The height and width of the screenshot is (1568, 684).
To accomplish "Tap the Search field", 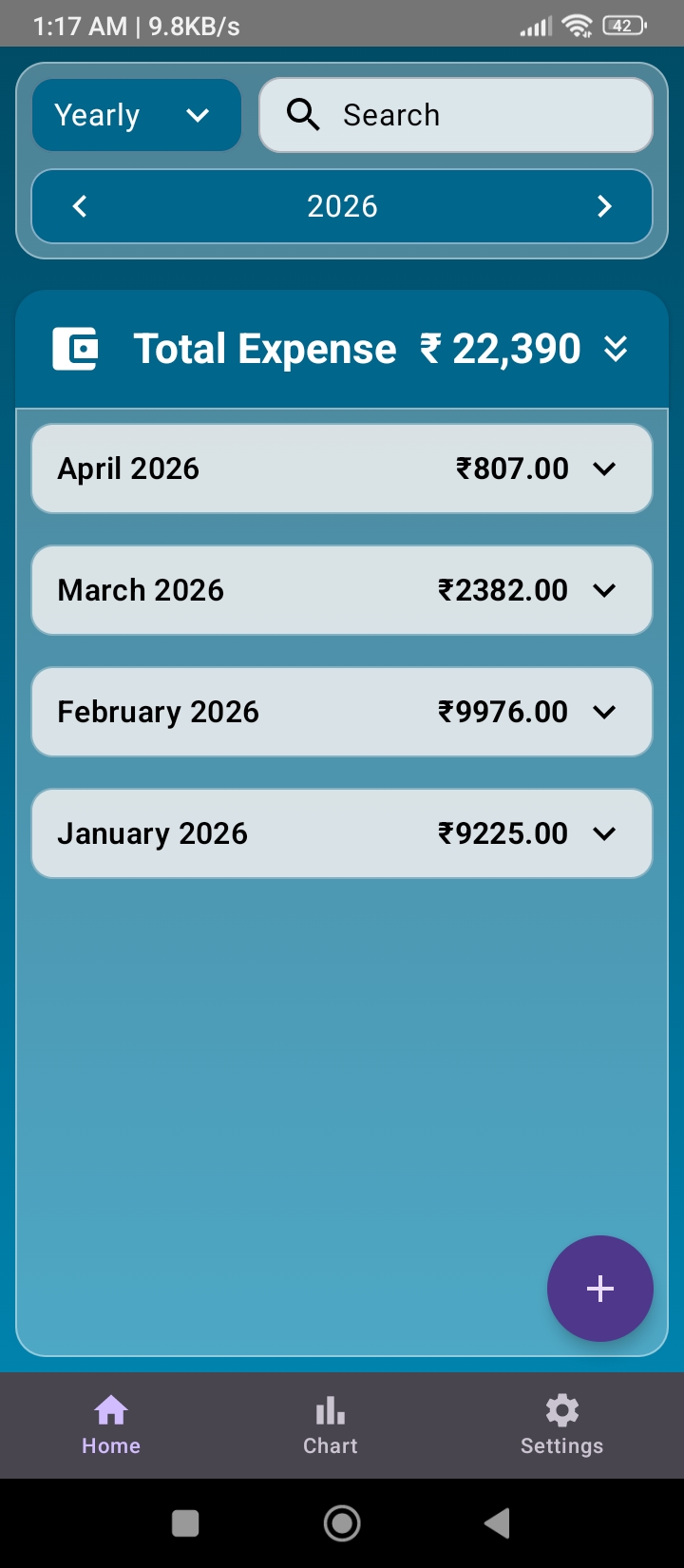I will tap(456, 115).
